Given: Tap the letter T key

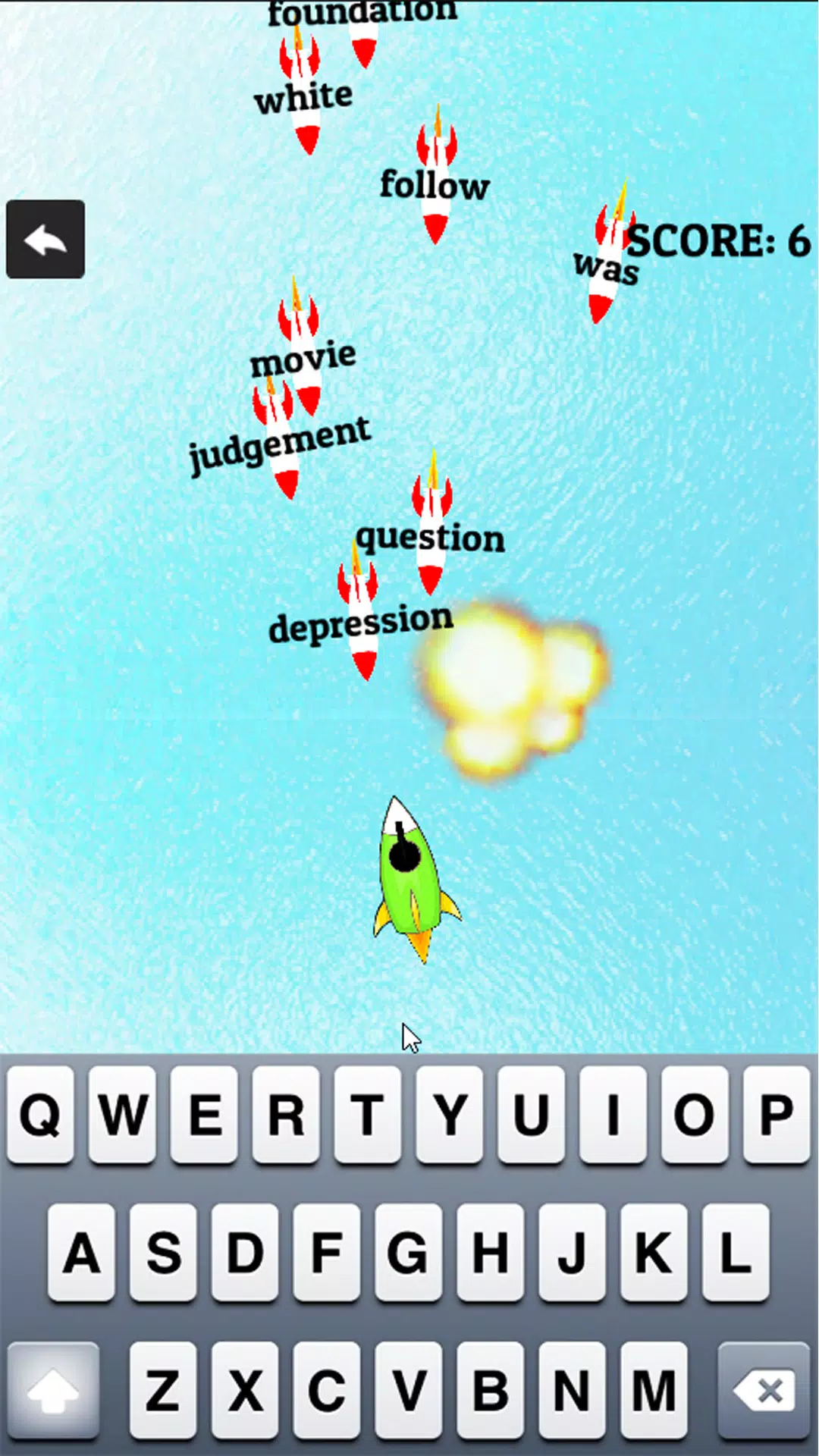Looking at the screenshot, I should coord(368,1115).
